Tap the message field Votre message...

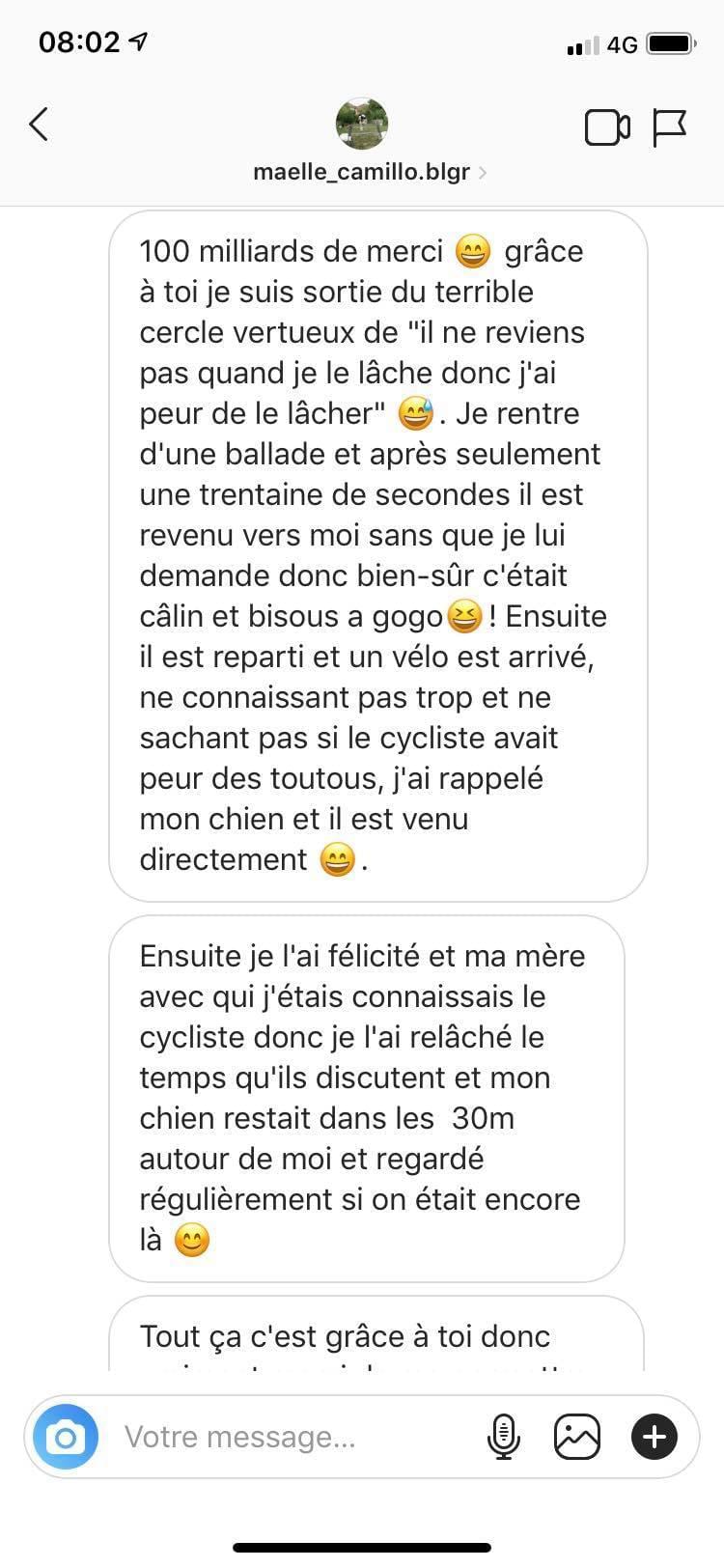point(290,1438)
